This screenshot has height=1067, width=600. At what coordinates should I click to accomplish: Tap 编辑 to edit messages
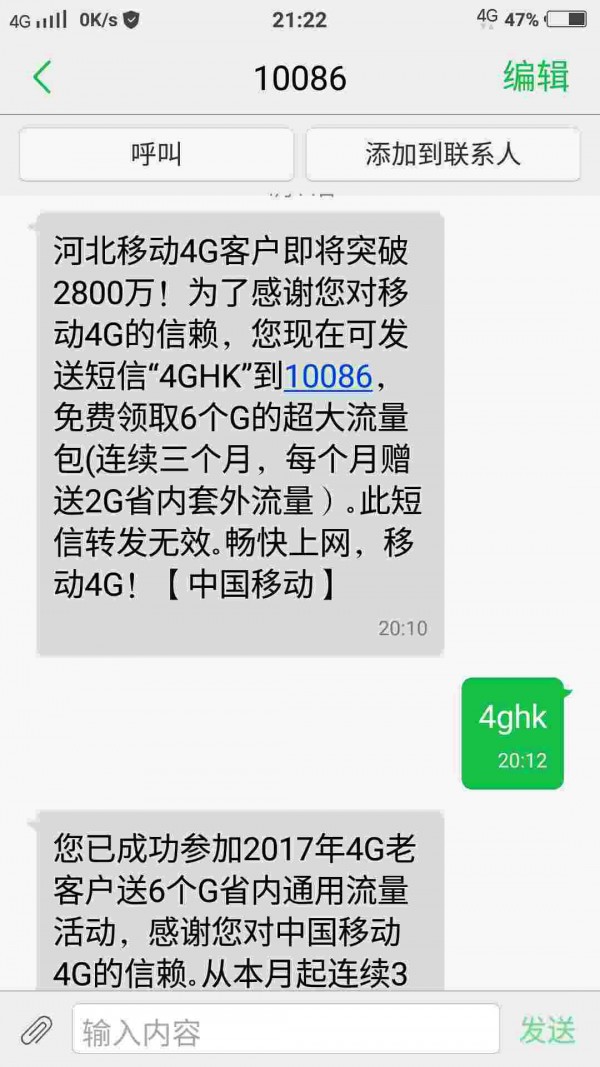535,76
